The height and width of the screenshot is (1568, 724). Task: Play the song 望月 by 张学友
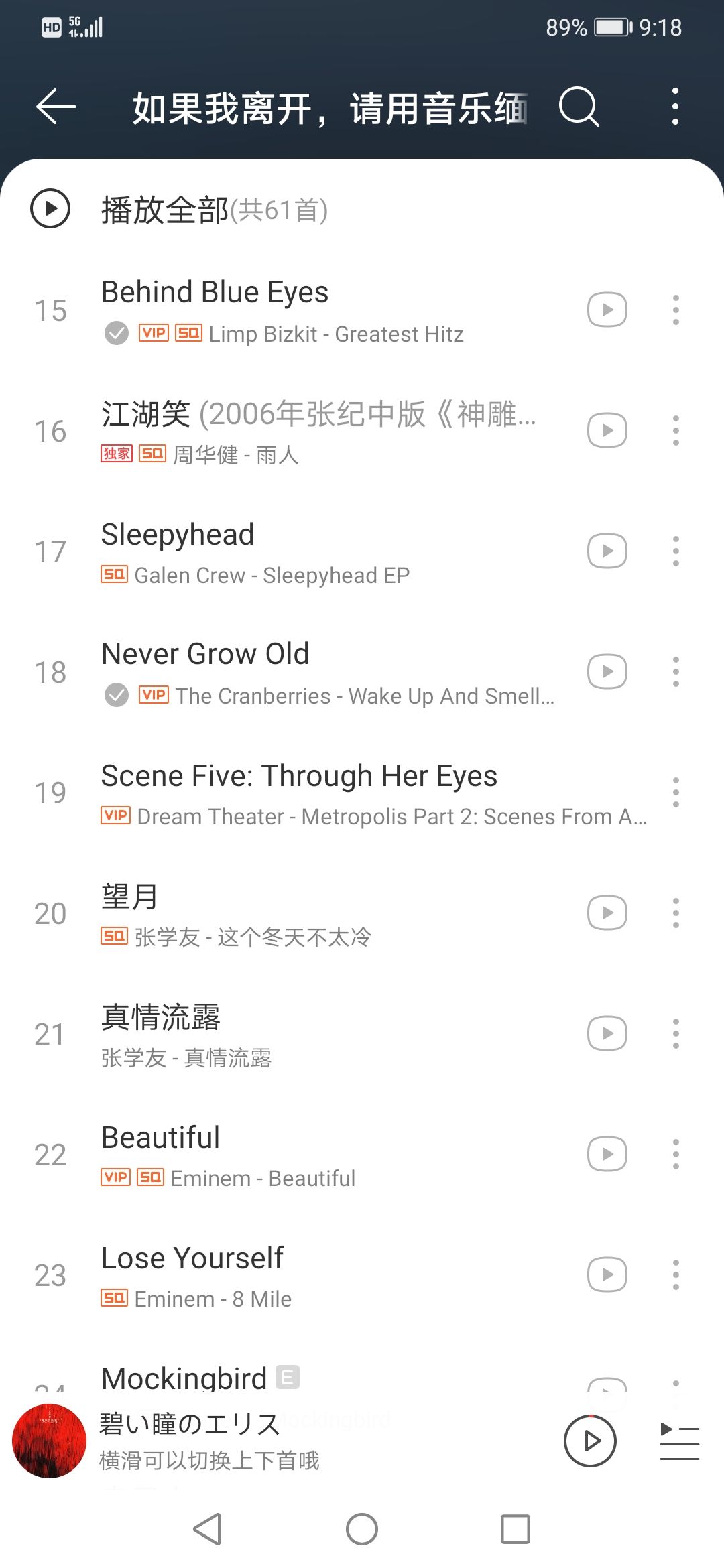click(x=235, y=898)
